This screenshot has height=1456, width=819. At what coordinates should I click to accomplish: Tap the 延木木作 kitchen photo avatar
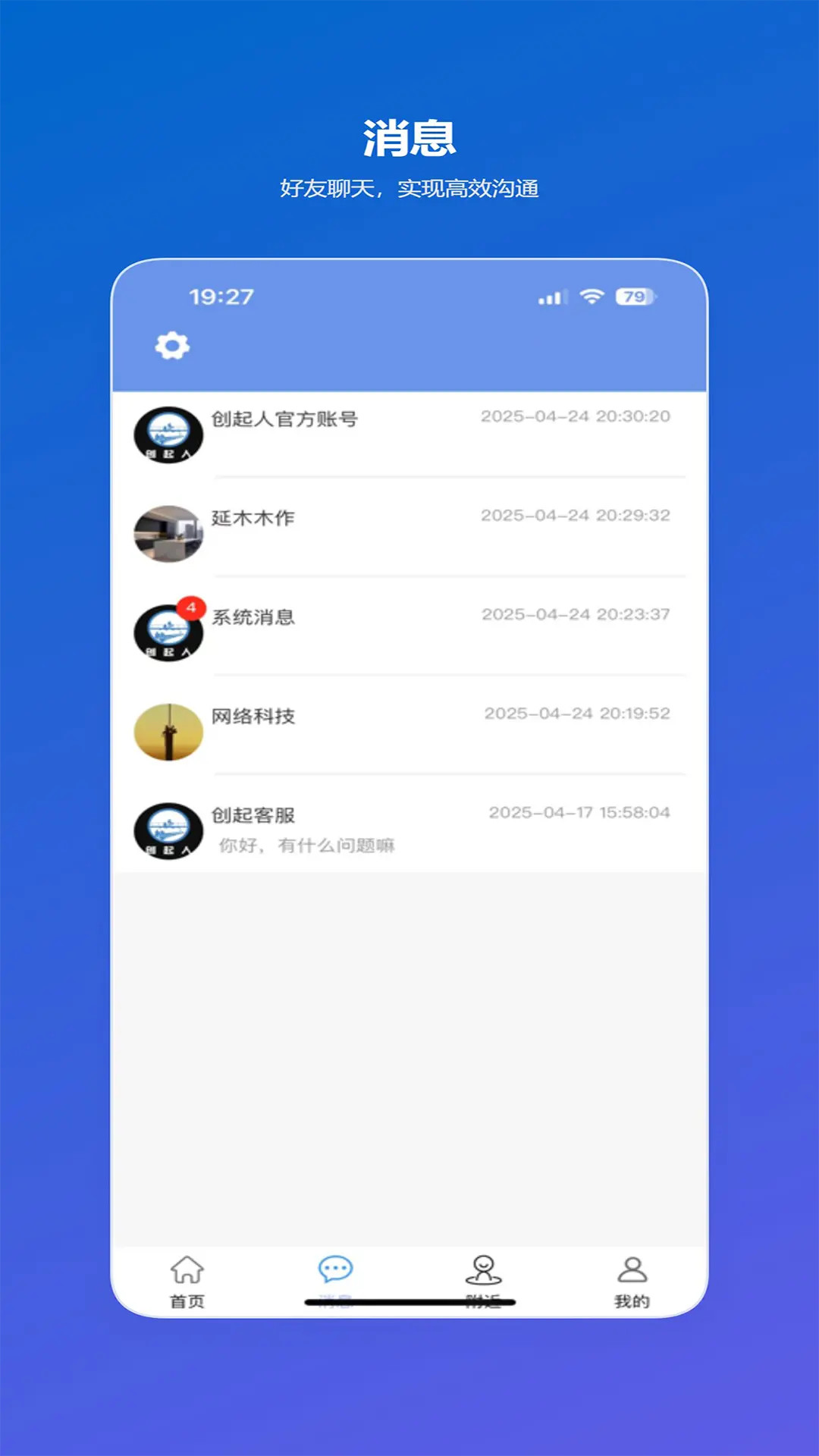[x=168, y=533]
